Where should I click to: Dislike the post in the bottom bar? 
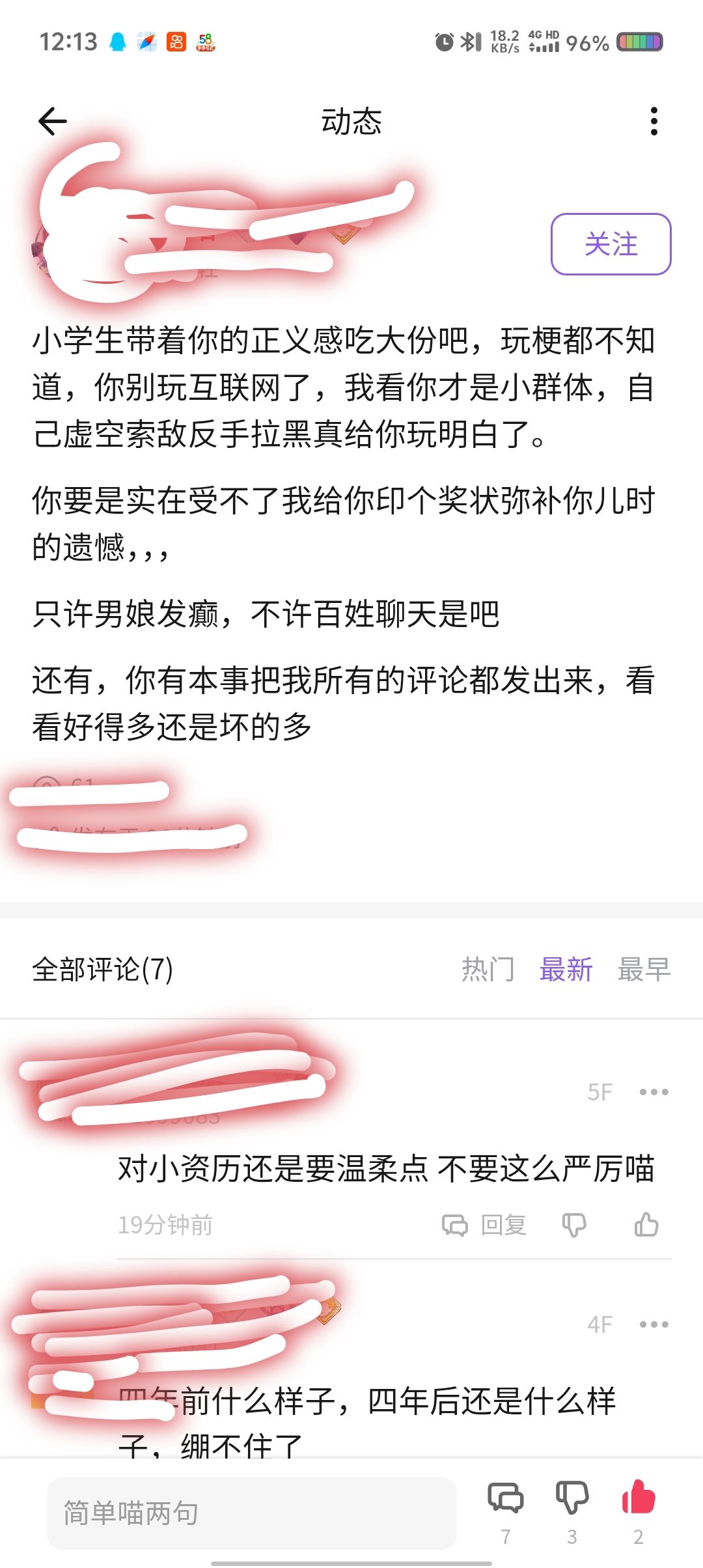572,1499
